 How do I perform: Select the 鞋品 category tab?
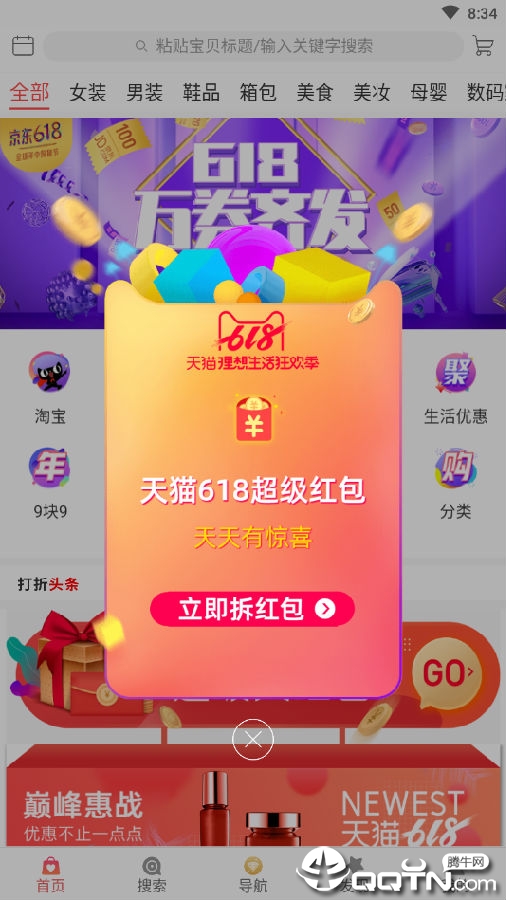tap(201, 92)
